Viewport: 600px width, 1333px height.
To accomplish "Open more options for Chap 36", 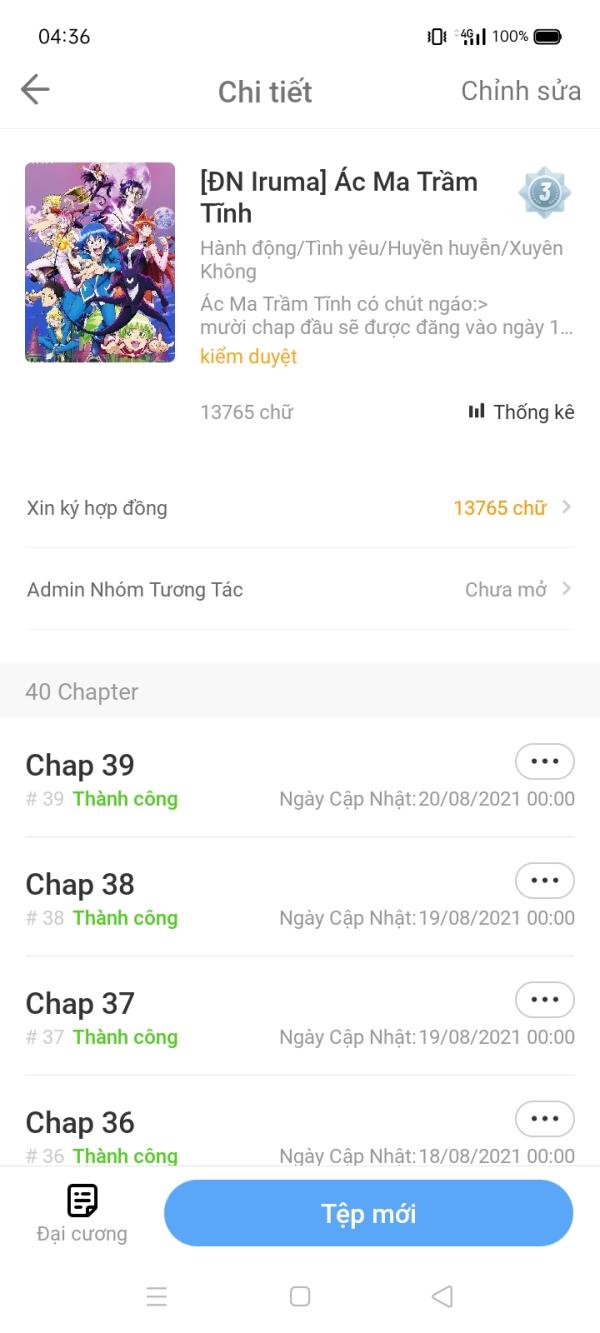I will (544, 1119).
